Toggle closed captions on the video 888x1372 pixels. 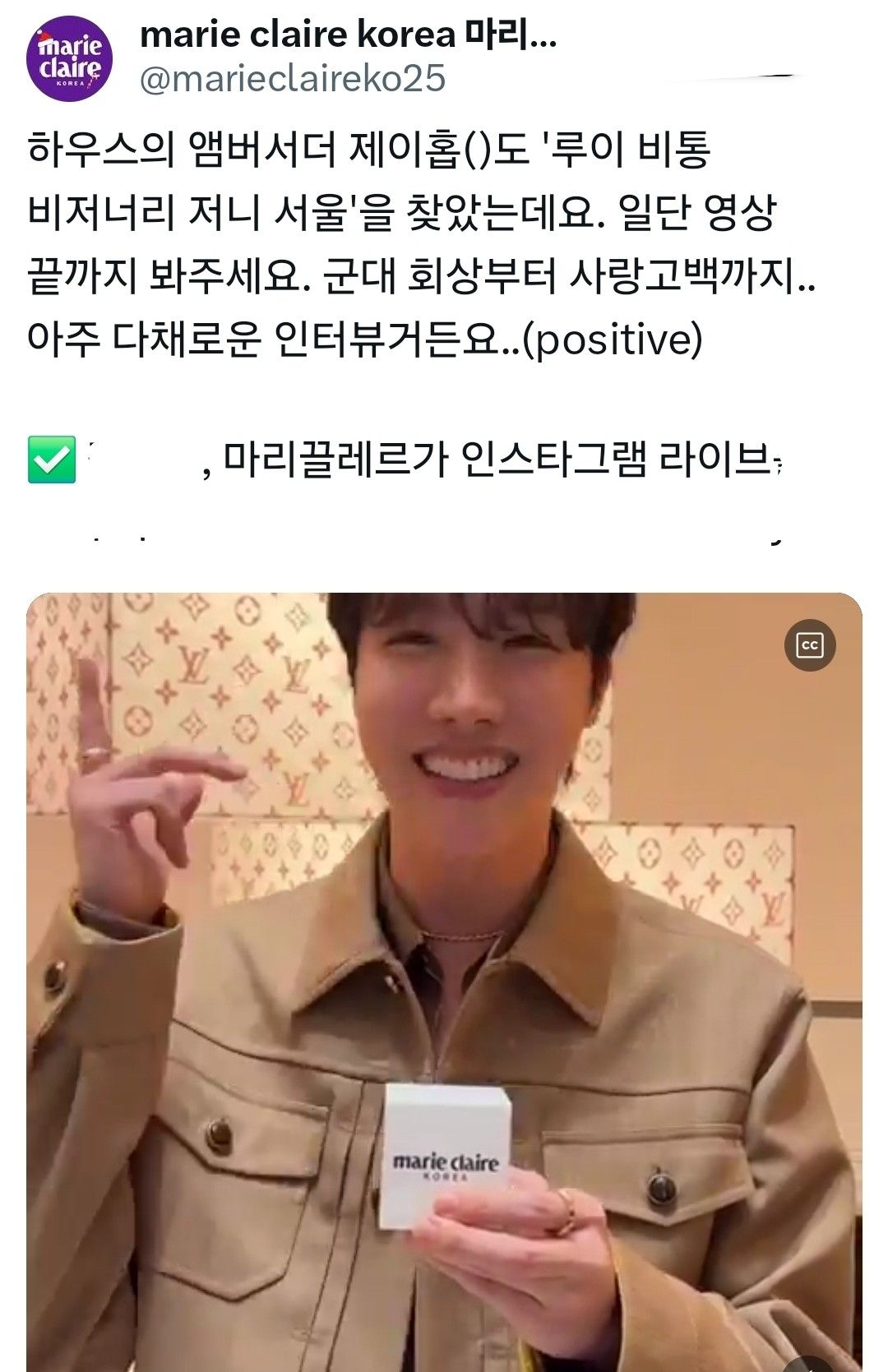coord(810,645)
